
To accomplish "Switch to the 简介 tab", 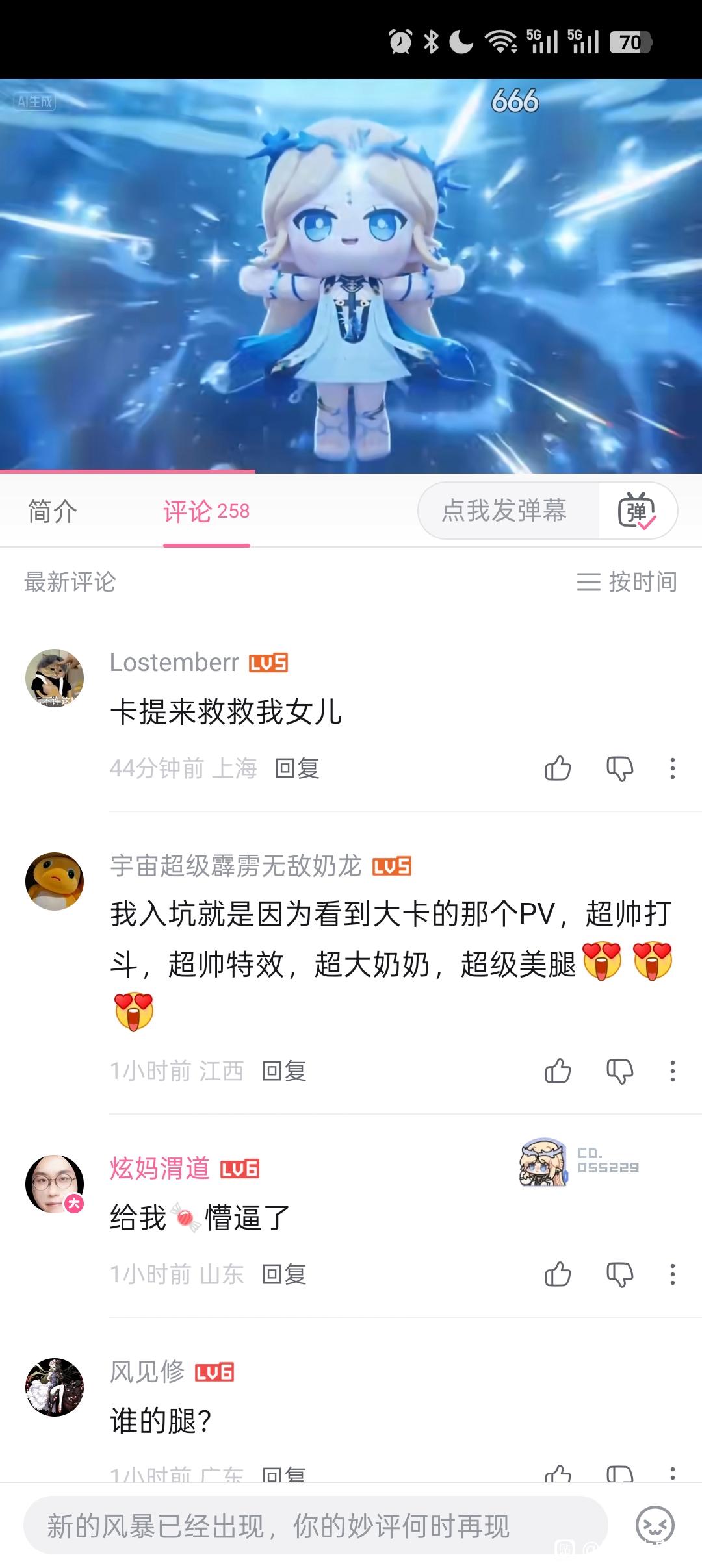I will coord(53,511).
